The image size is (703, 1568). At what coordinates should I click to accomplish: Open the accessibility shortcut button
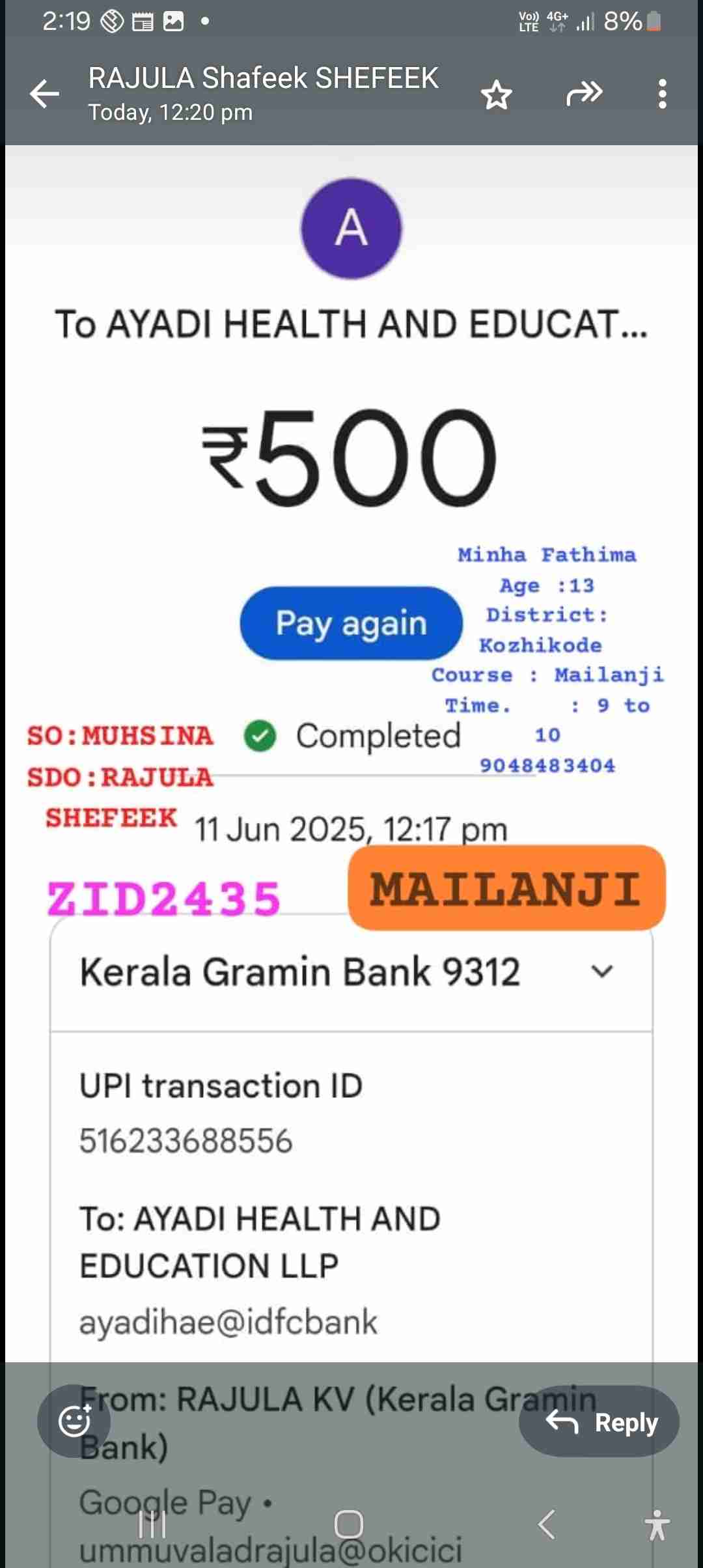tap(656, 1524)
